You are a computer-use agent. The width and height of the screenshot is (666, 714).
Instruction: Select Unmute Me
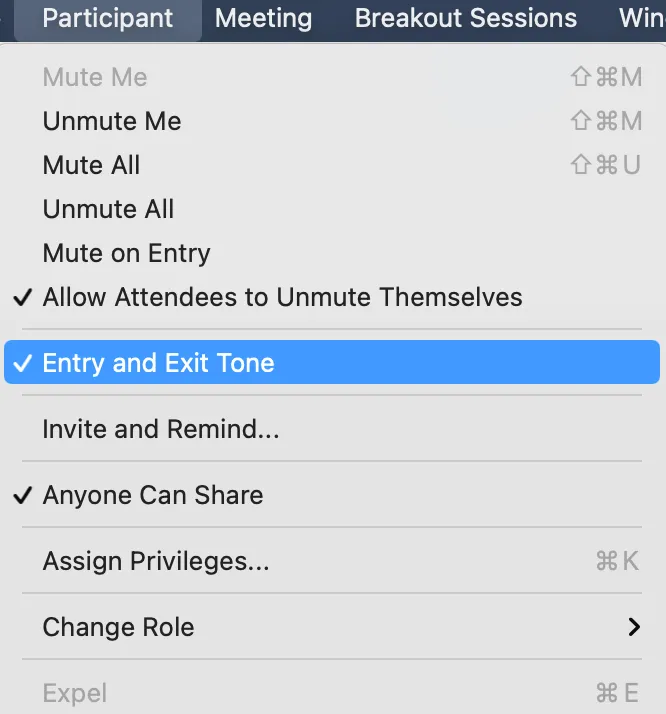pyautogui.click(x=112, y=122)
